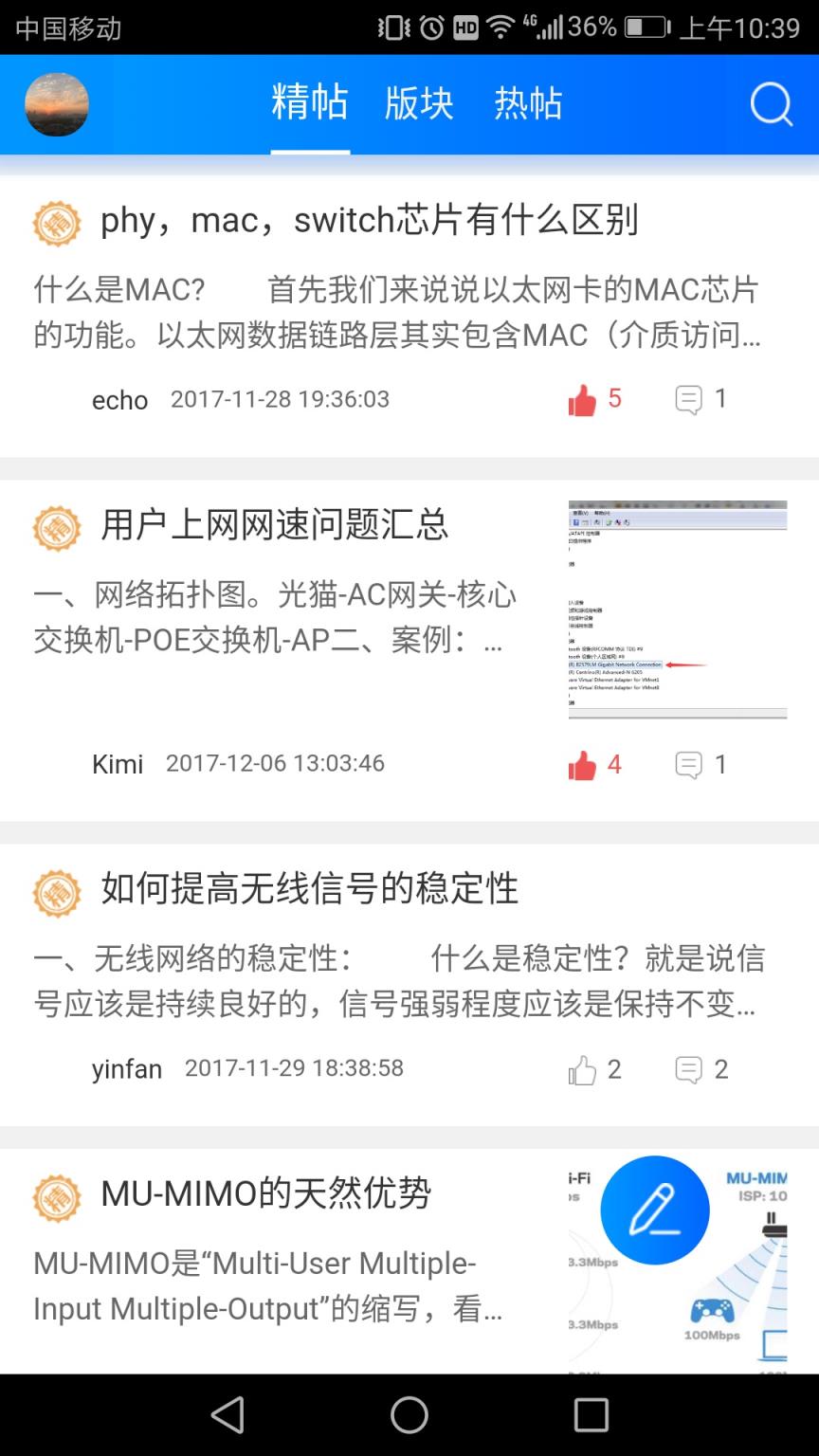
Task: Tap the battery indicator in the status bar
Action: pos(645,28)
